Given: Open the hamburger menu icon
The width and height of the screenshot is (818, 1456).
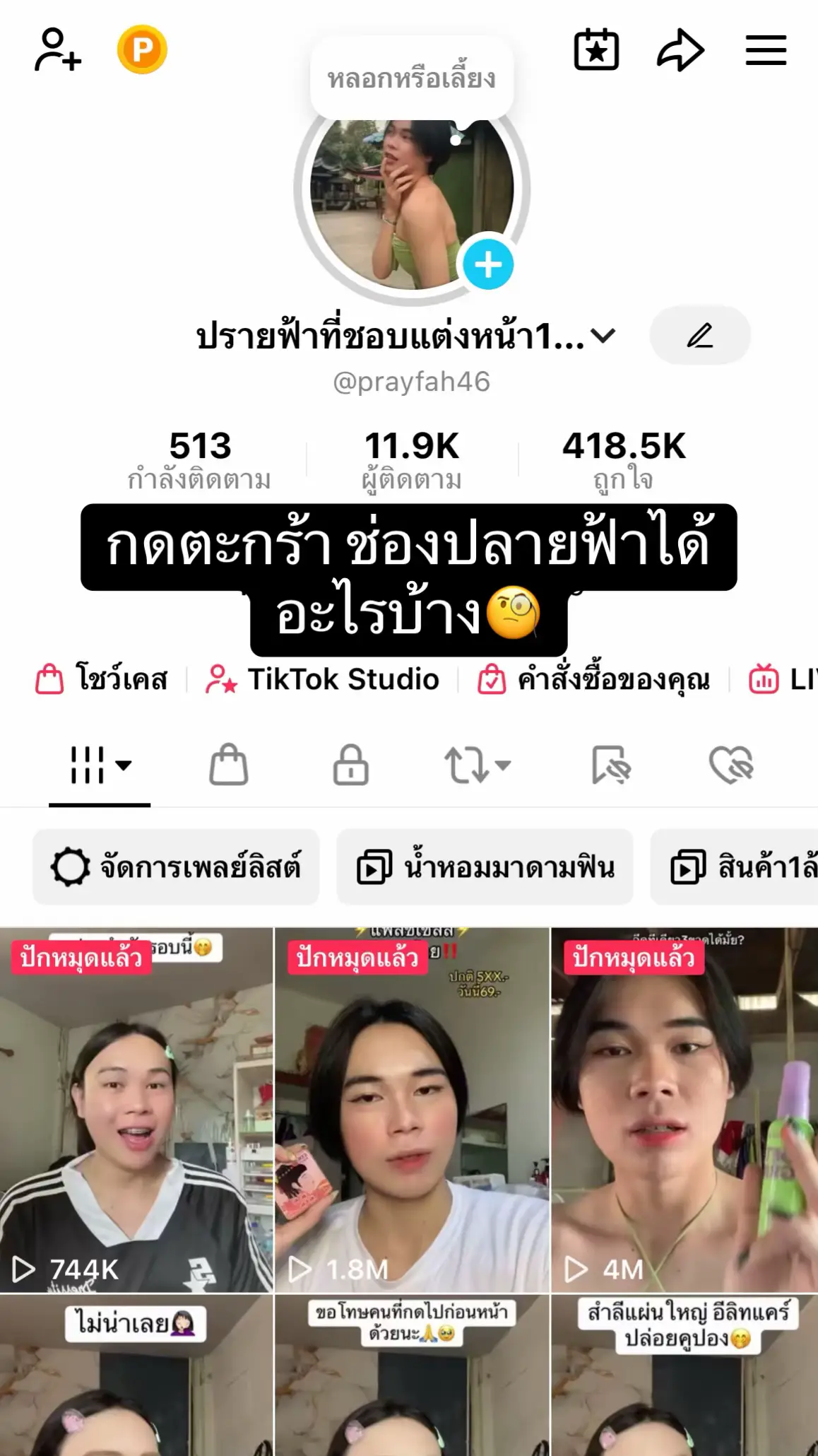Looking at the screenshot, I should click(766, 49).
